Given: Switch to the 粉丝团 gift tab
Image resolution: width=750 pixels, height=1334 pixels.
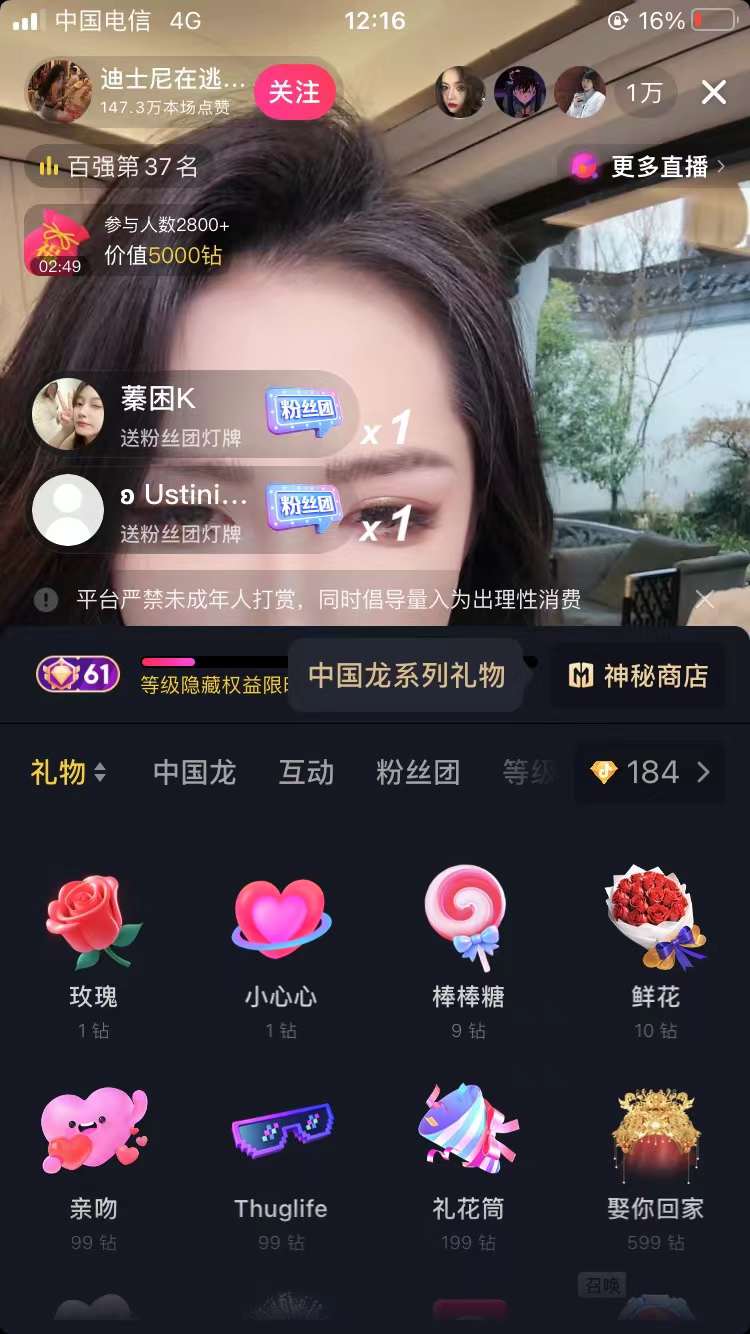Looking at the screenshot, I should pyautogui.click(x=417, y=772).
